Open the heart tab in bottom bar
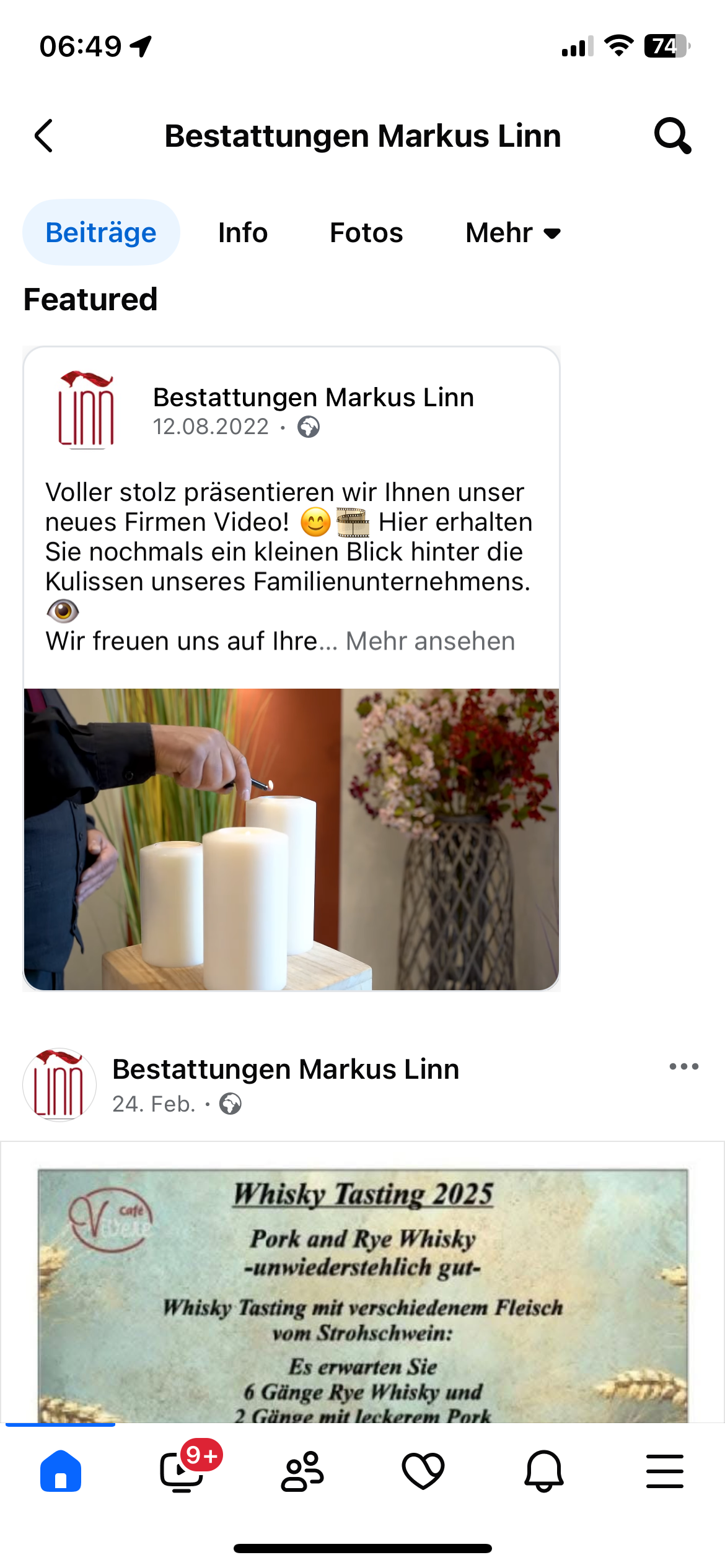 (423, 1471)
